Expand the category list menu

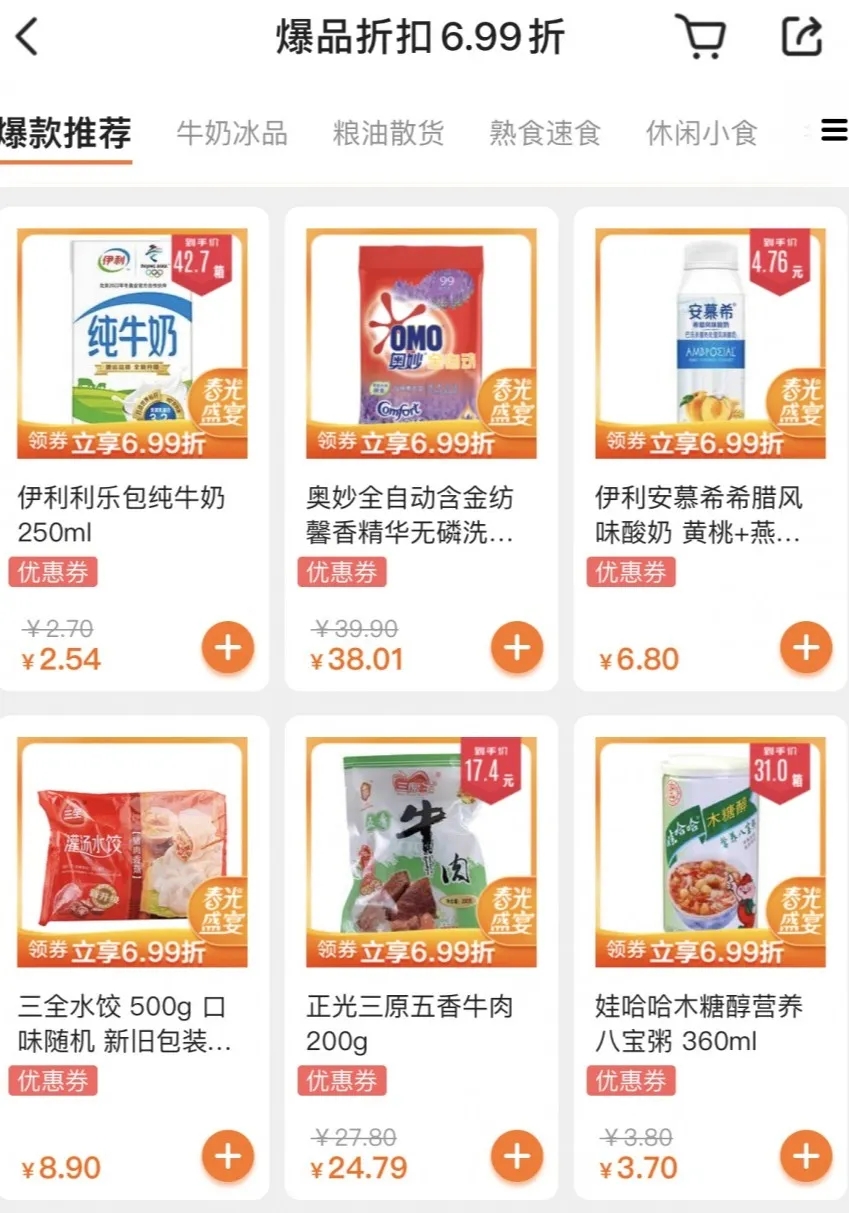click(832, 131)
